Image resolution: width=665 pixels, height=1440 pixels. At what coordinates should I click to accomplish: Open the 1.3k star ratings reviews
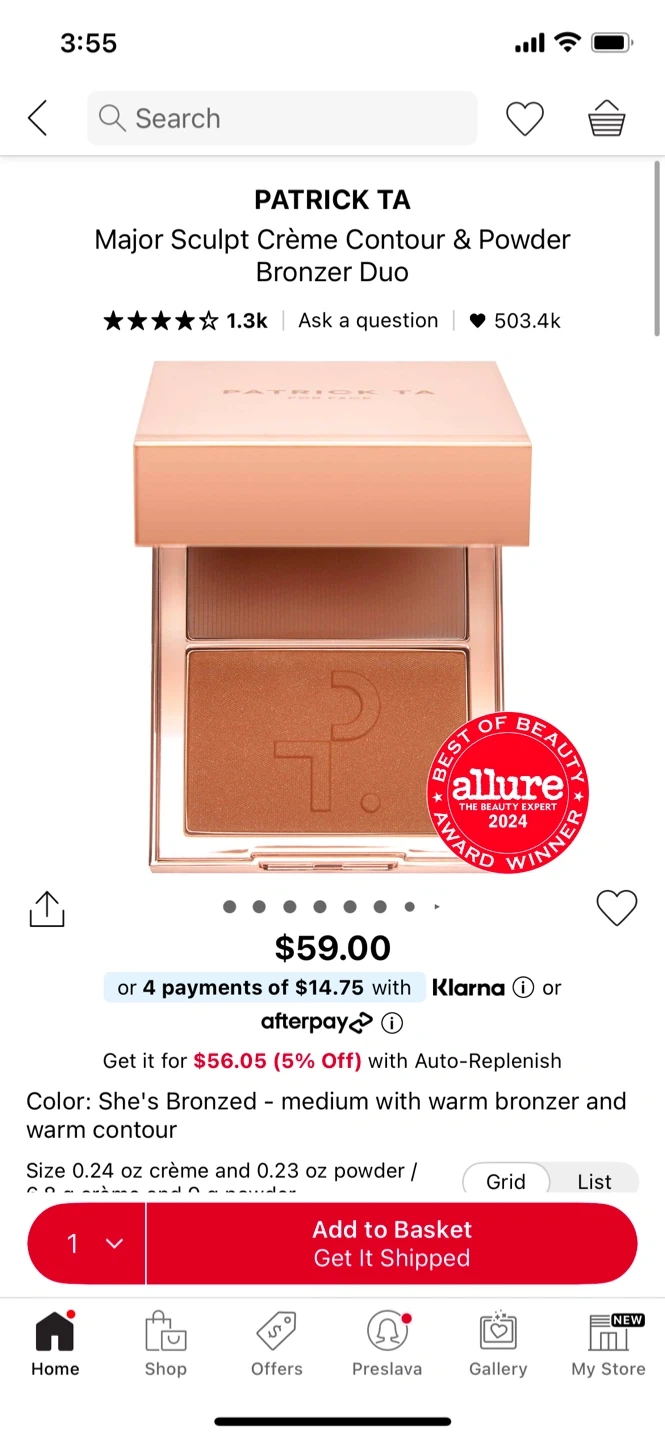click(185, 321)
